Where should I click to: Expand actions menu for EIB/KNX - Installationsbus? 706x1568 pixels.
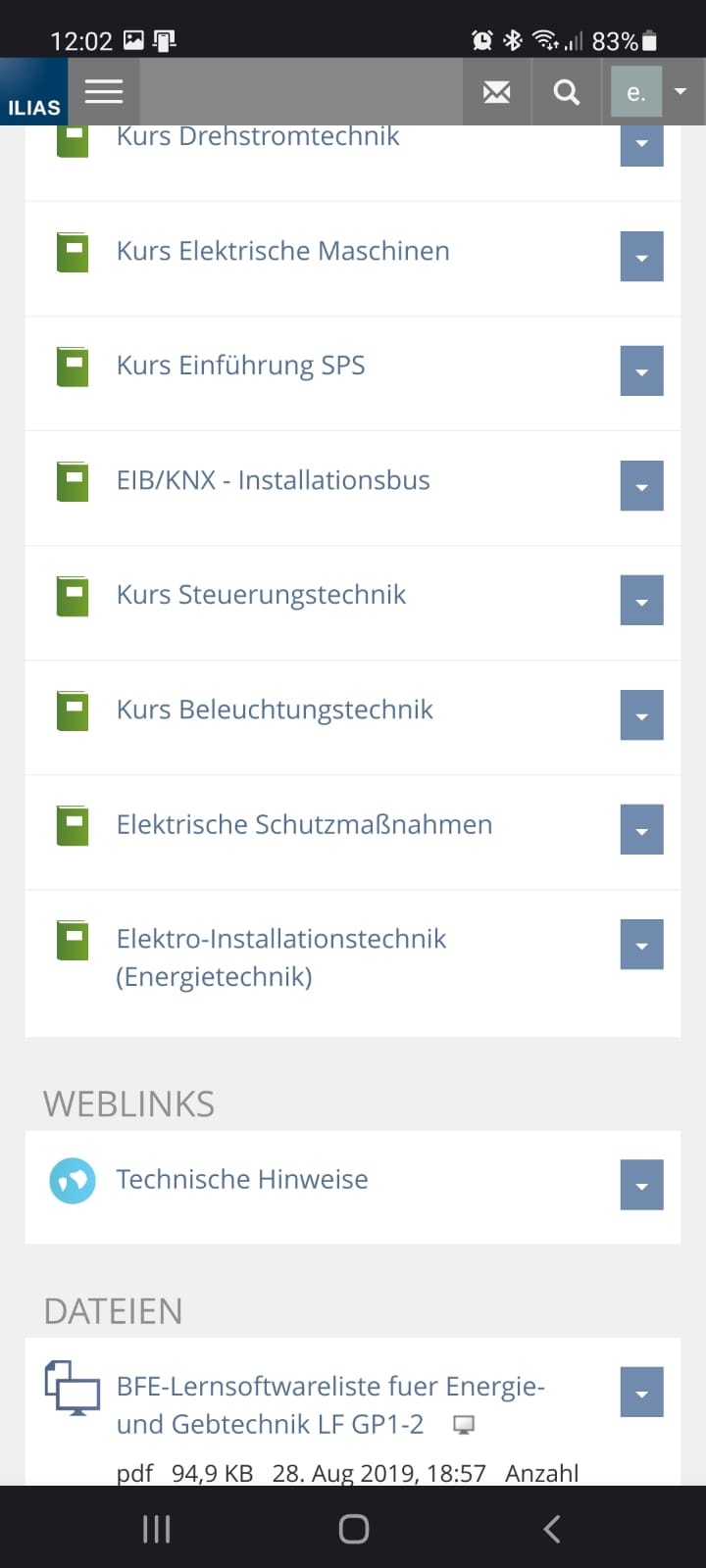click(x=641, y=486)
